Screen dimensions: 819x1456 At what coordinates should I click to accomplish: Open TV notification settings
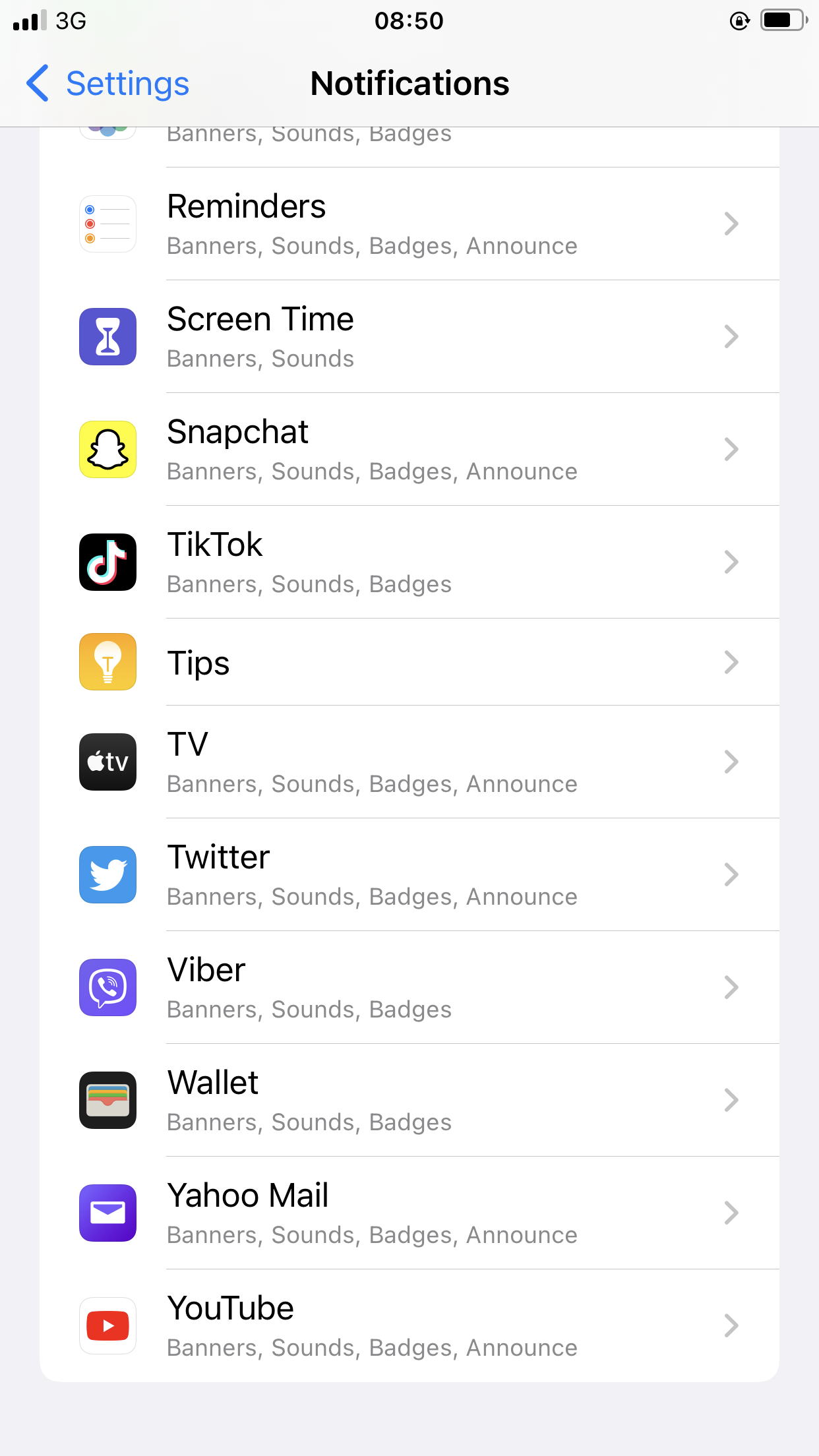tap(409, 762)
